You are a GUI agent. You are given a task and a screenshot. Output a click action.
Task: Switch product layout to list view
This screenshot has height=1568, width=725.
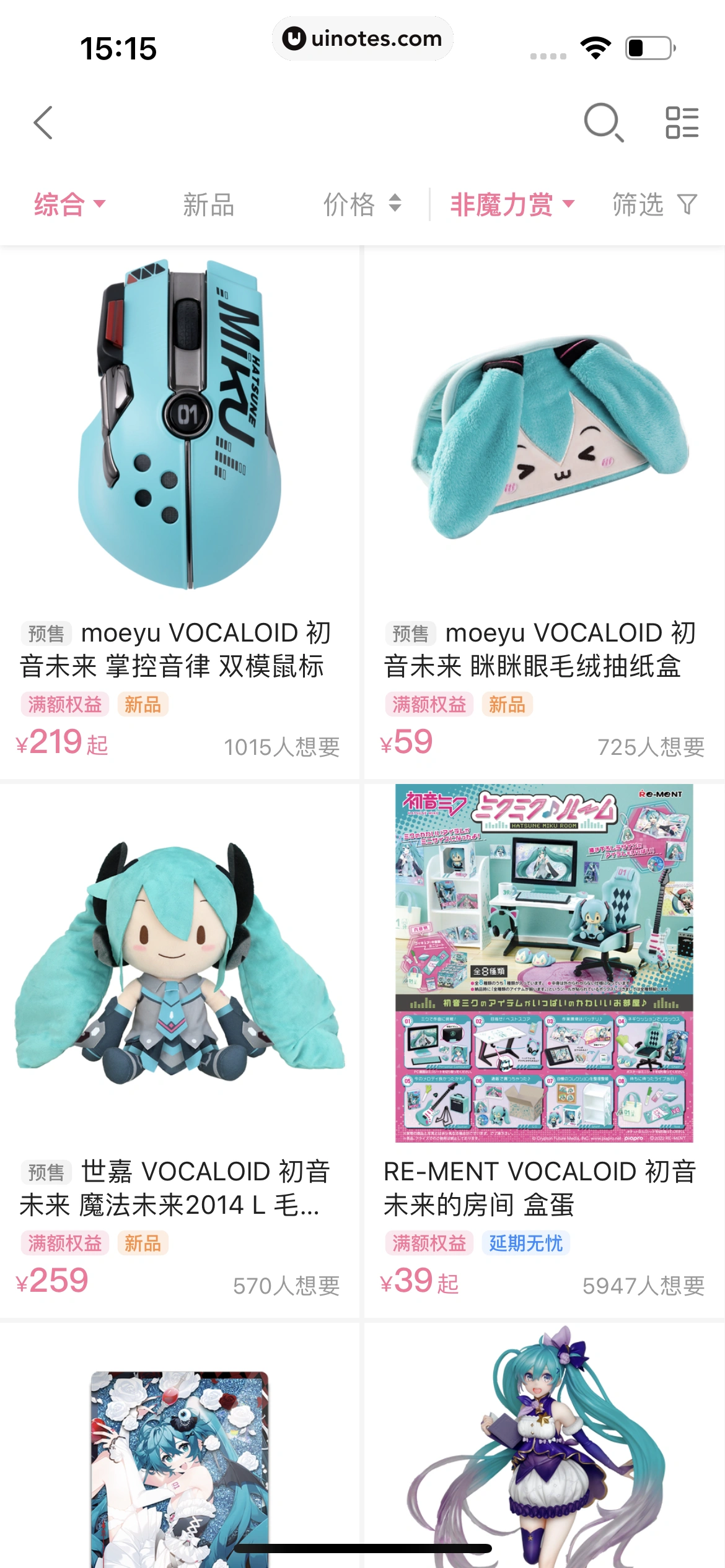[682, 123]
